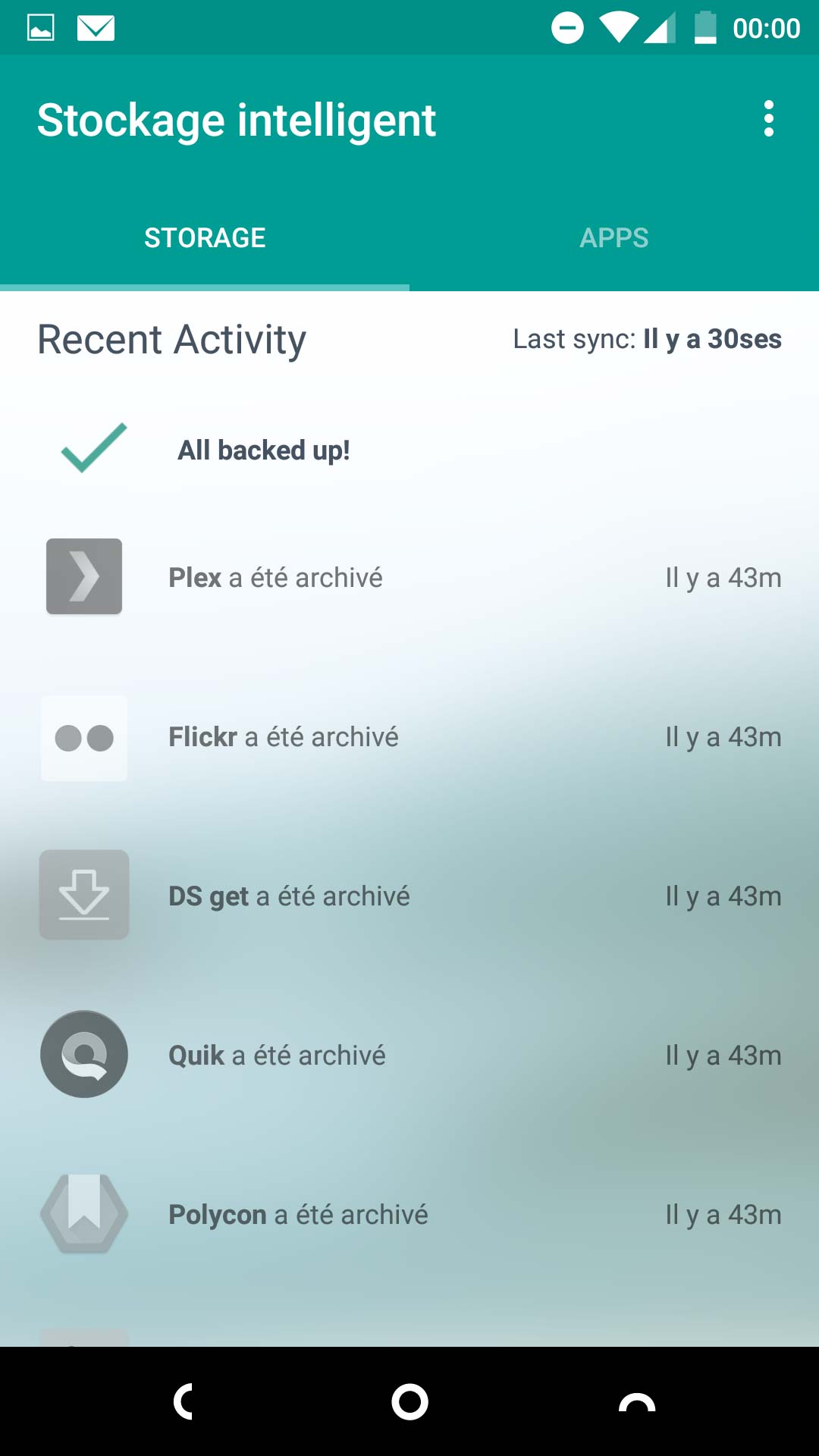The height and width of the screenshot is (1456, 819).
Task: Go to the home screen
Action: [x=409, y=1401]
